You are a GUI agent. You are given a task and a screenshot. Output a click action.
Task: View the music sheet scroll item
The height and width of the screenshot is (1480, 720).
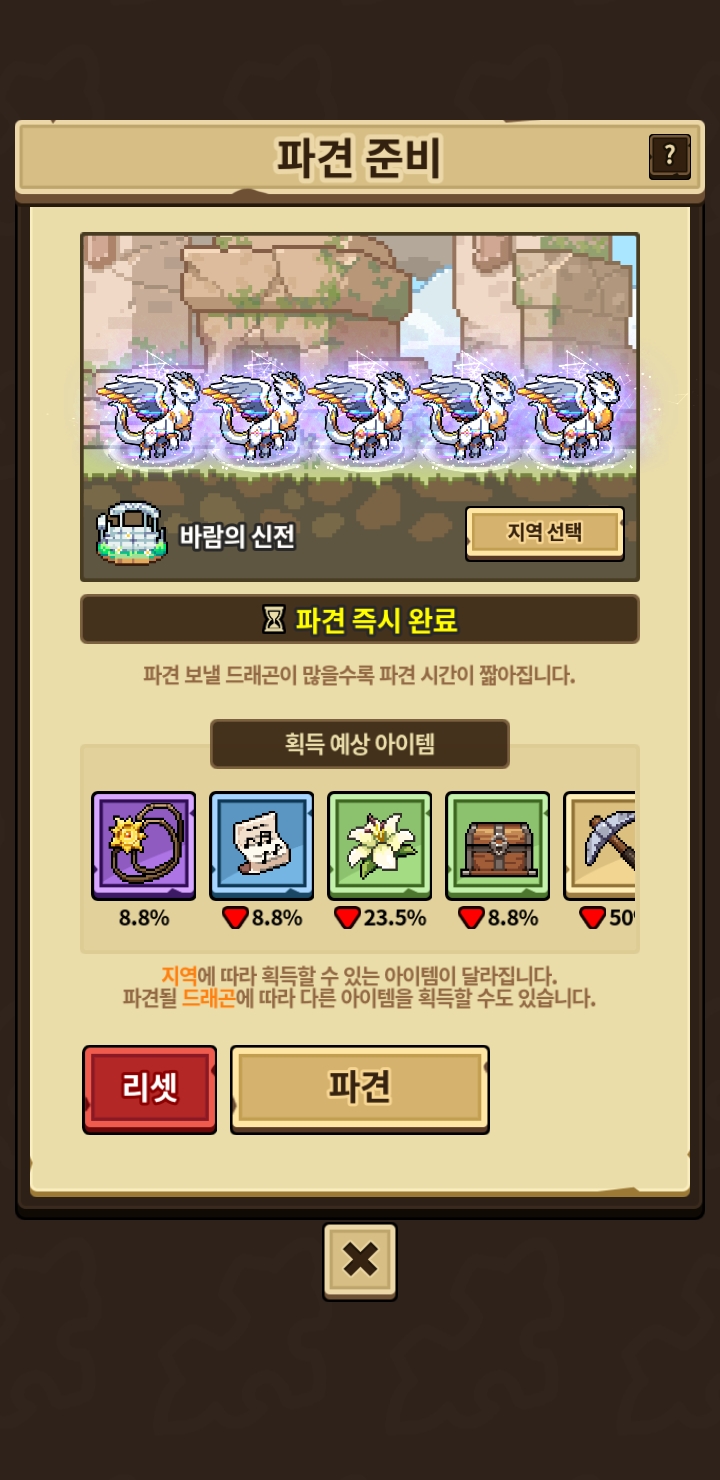point(261,845)
